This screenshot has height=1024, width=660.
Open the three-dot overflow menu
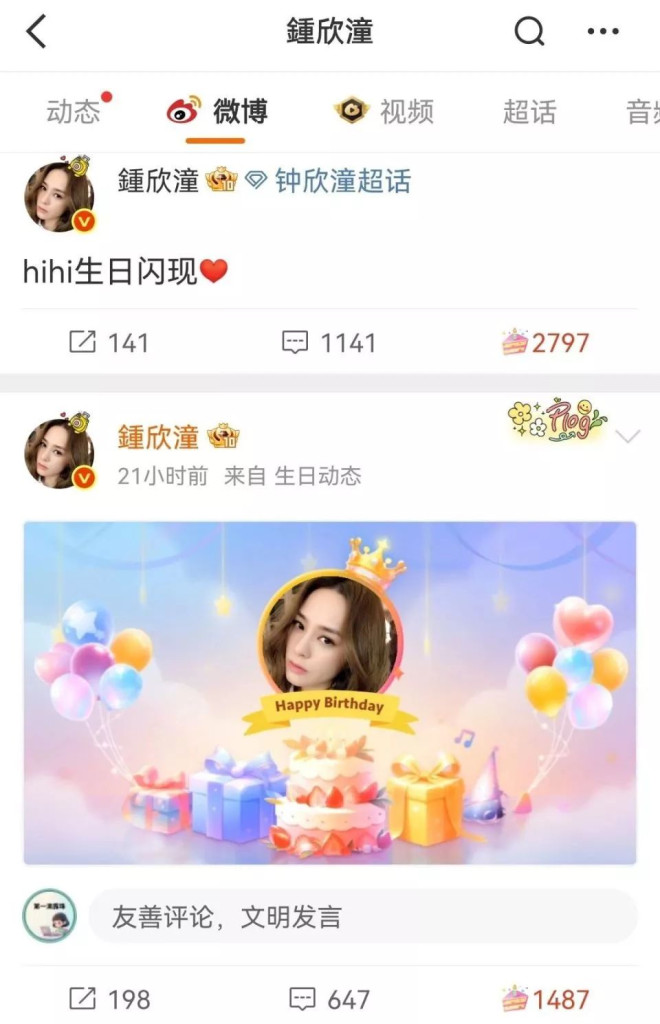603,32
